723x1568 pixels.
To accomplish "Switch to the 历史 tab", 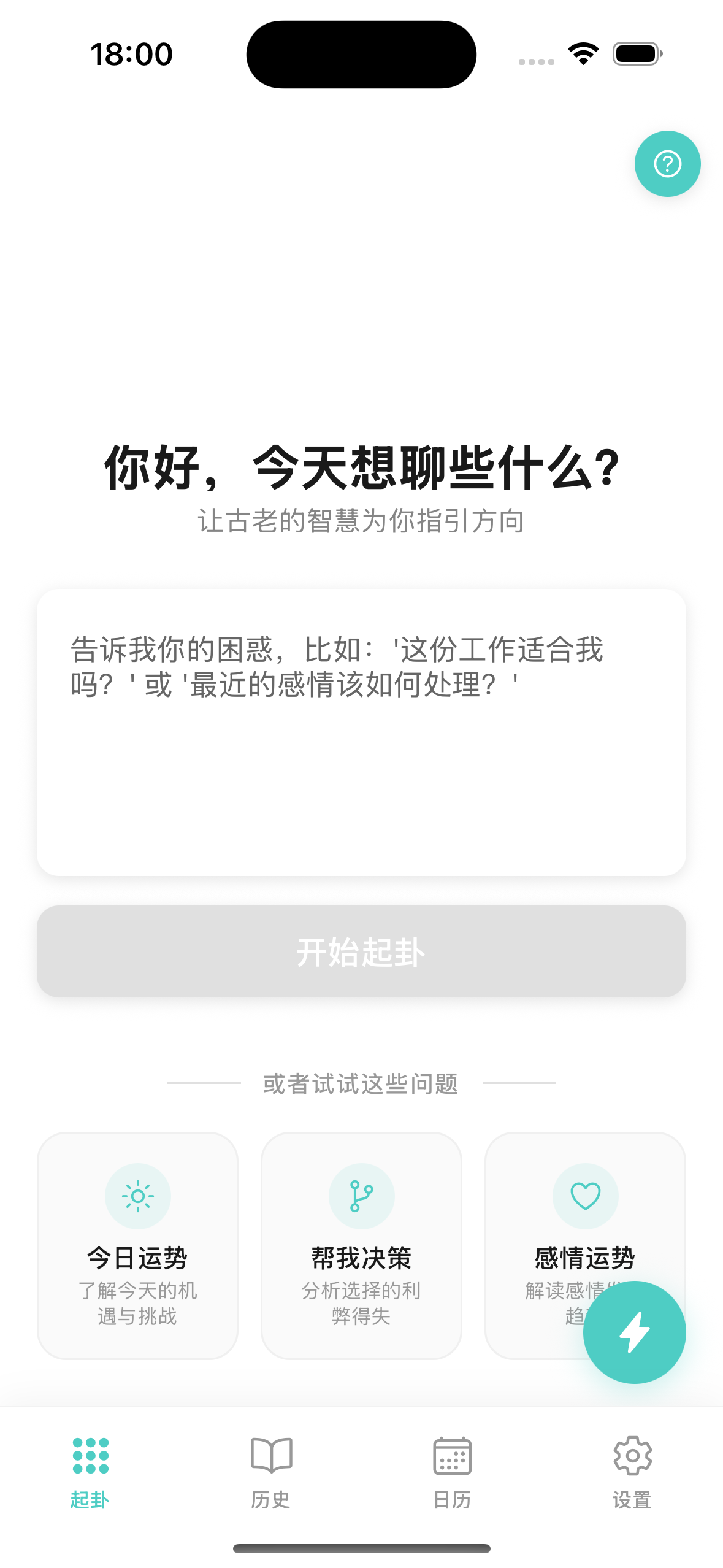I will click(270, 1482).
